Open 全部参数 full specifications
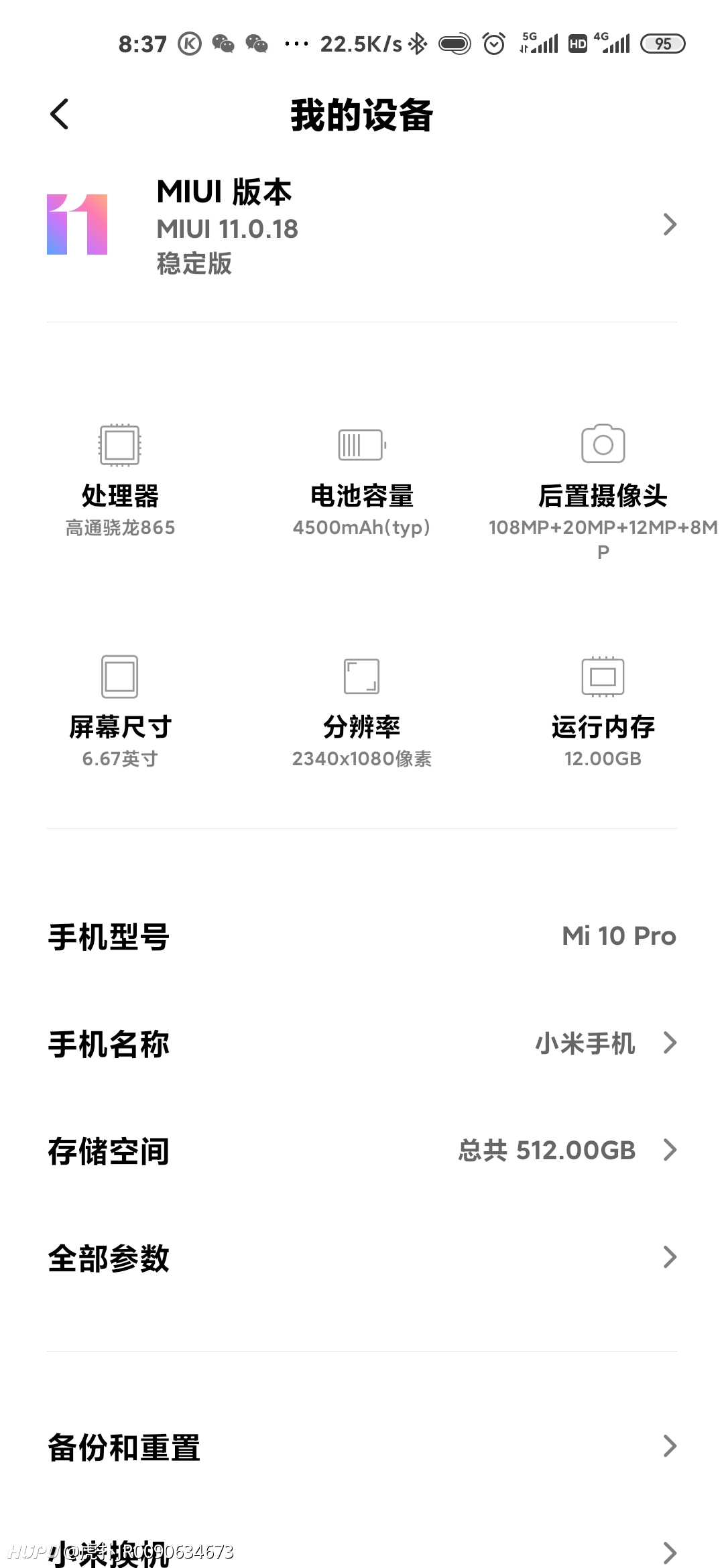Viewport: 724px width, 1568px height. 362,1258
